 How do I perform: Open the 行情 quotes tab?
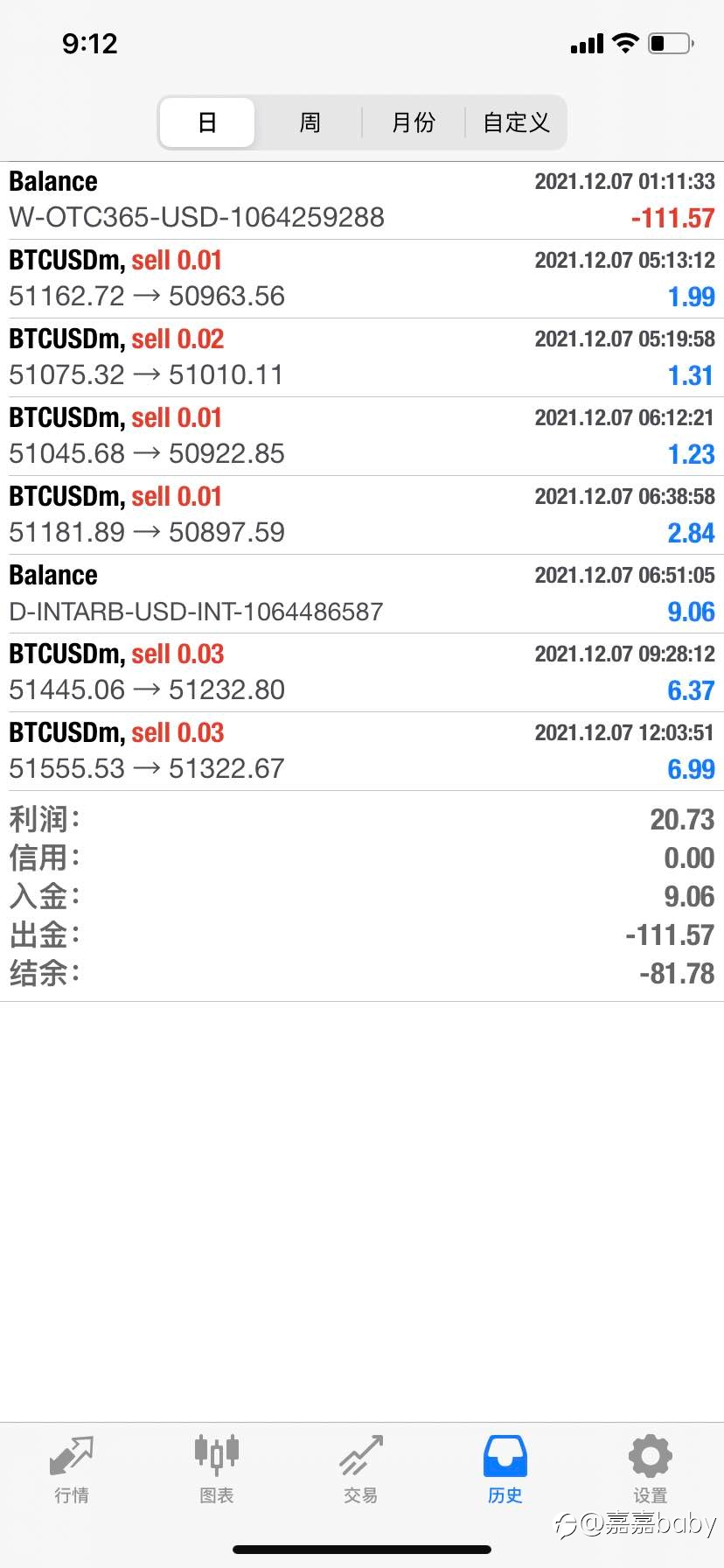(x=72, y=1470)
